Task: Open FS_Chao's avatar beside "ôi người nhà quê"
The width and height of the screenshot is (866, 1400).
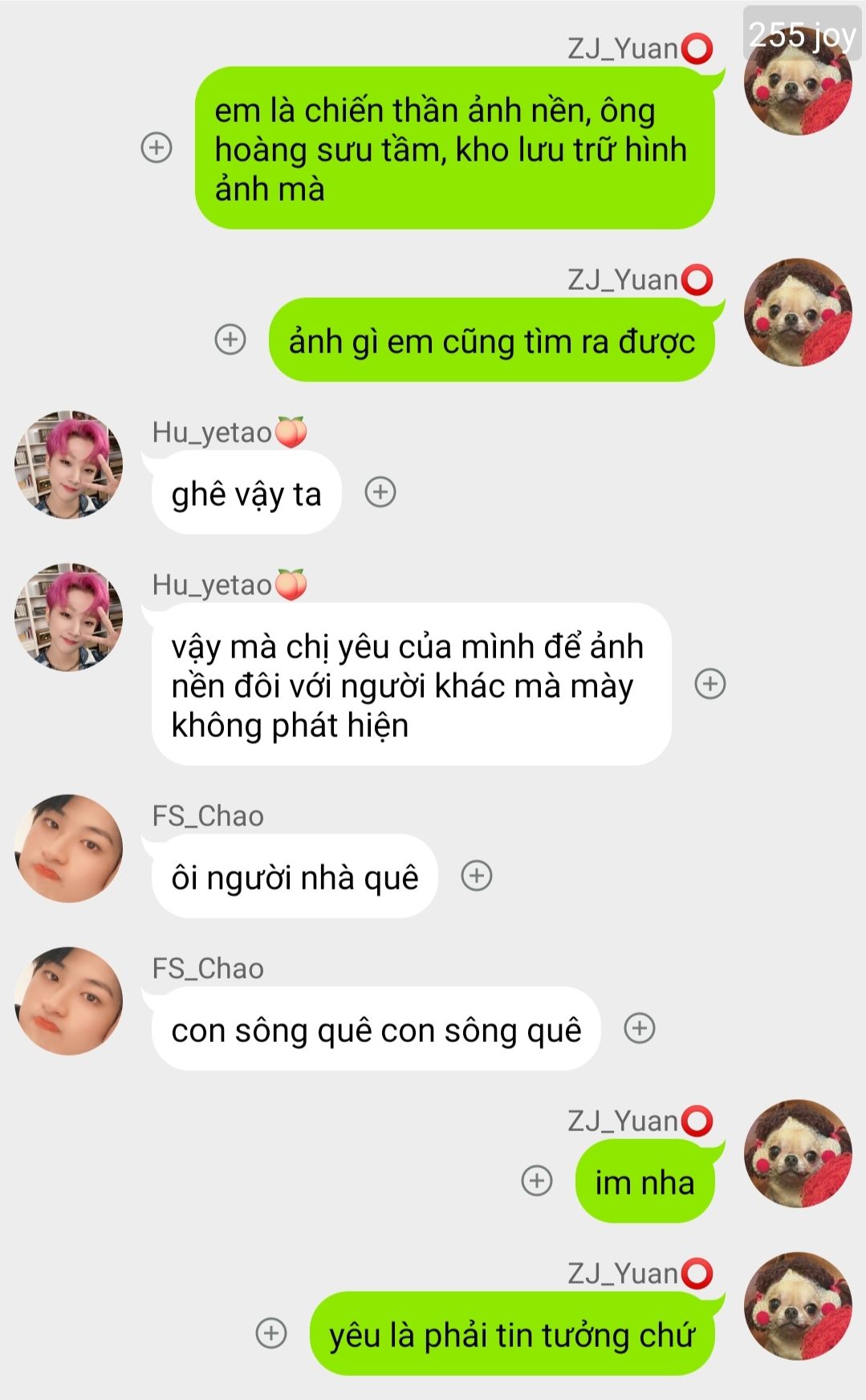Action: 69,849
